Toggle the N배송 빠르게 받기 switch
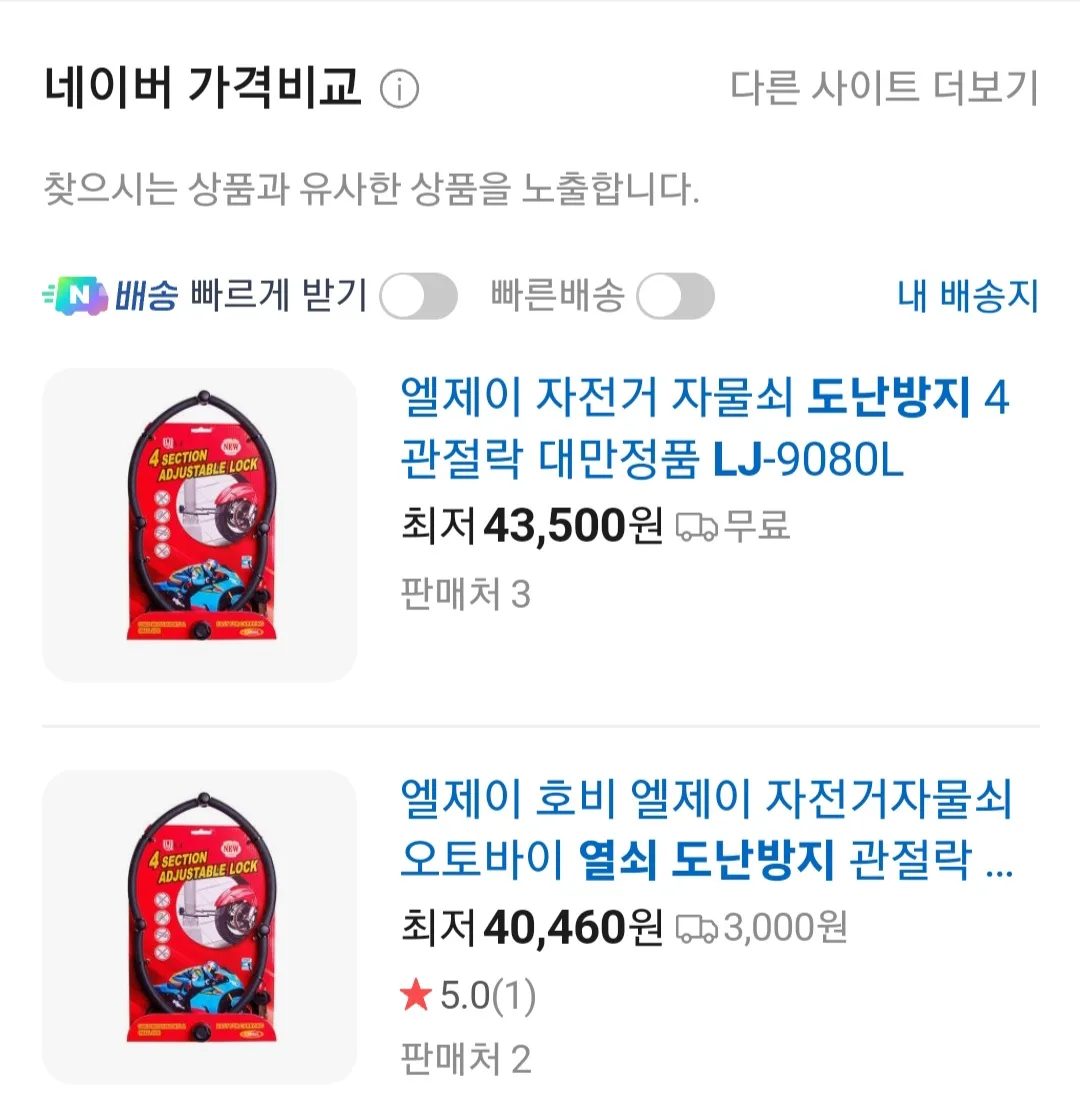 click(x=418, y=297)
